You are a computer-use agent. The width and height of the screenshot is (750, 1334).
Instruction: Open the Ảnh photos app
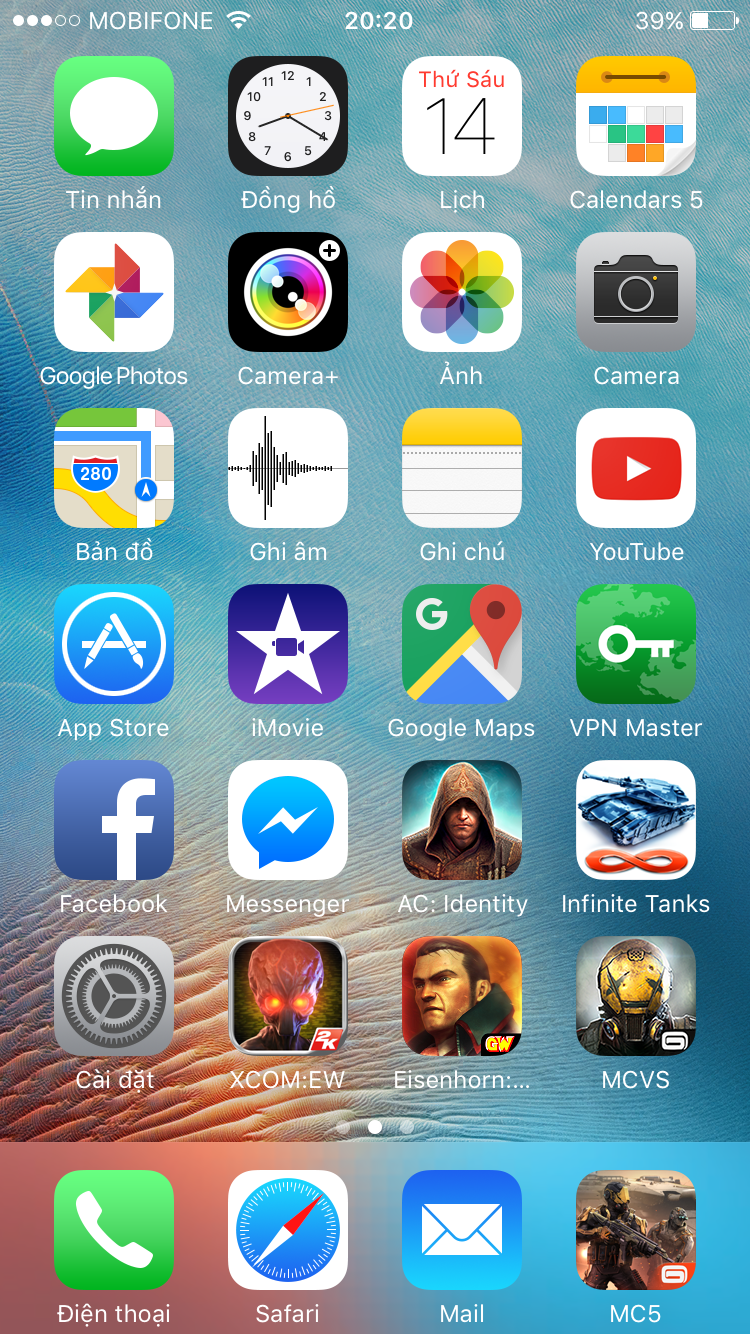click(461, 292)
